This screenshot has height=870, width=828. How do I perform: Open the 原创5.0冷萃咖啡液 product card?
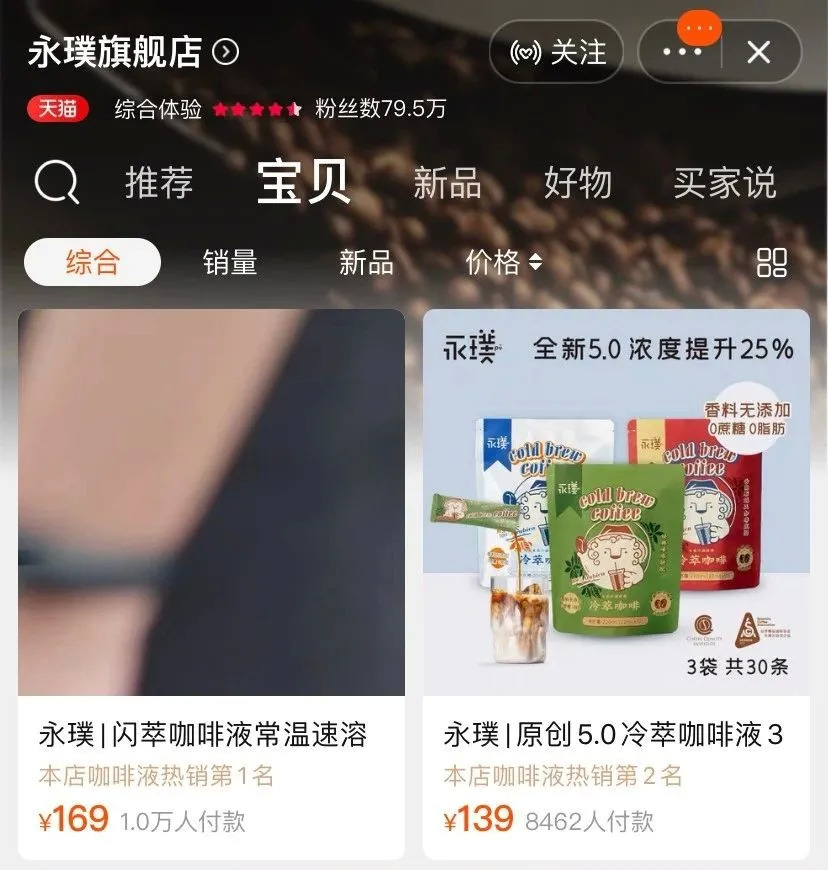click(616, 584)
